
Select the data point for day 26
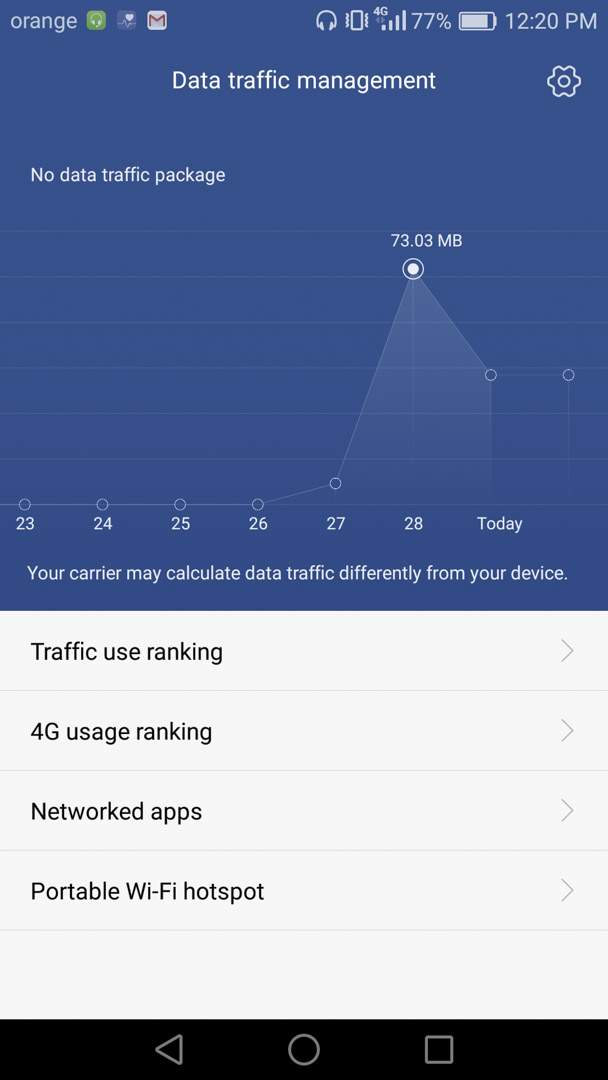point(258,504)
